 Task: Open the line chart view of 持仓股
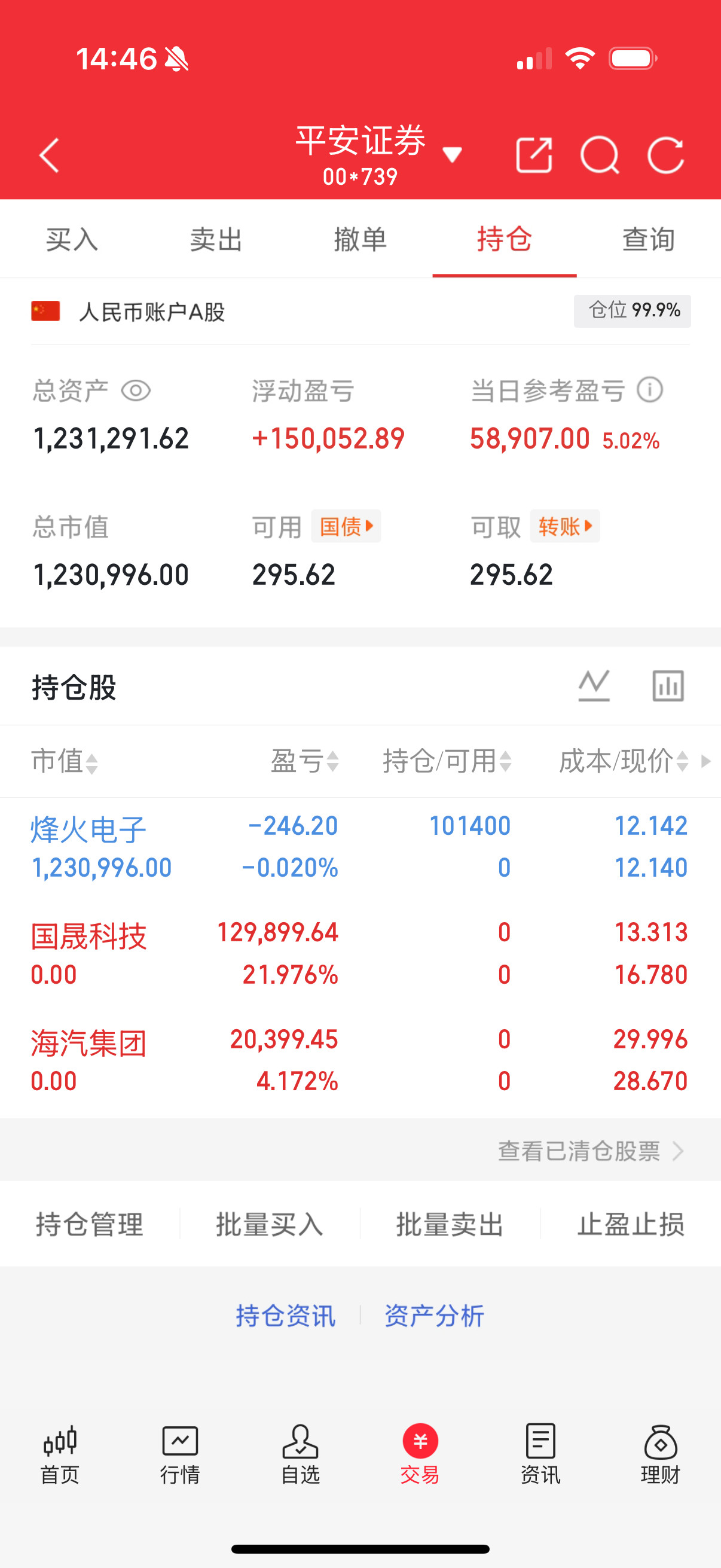tap(593, 685)
